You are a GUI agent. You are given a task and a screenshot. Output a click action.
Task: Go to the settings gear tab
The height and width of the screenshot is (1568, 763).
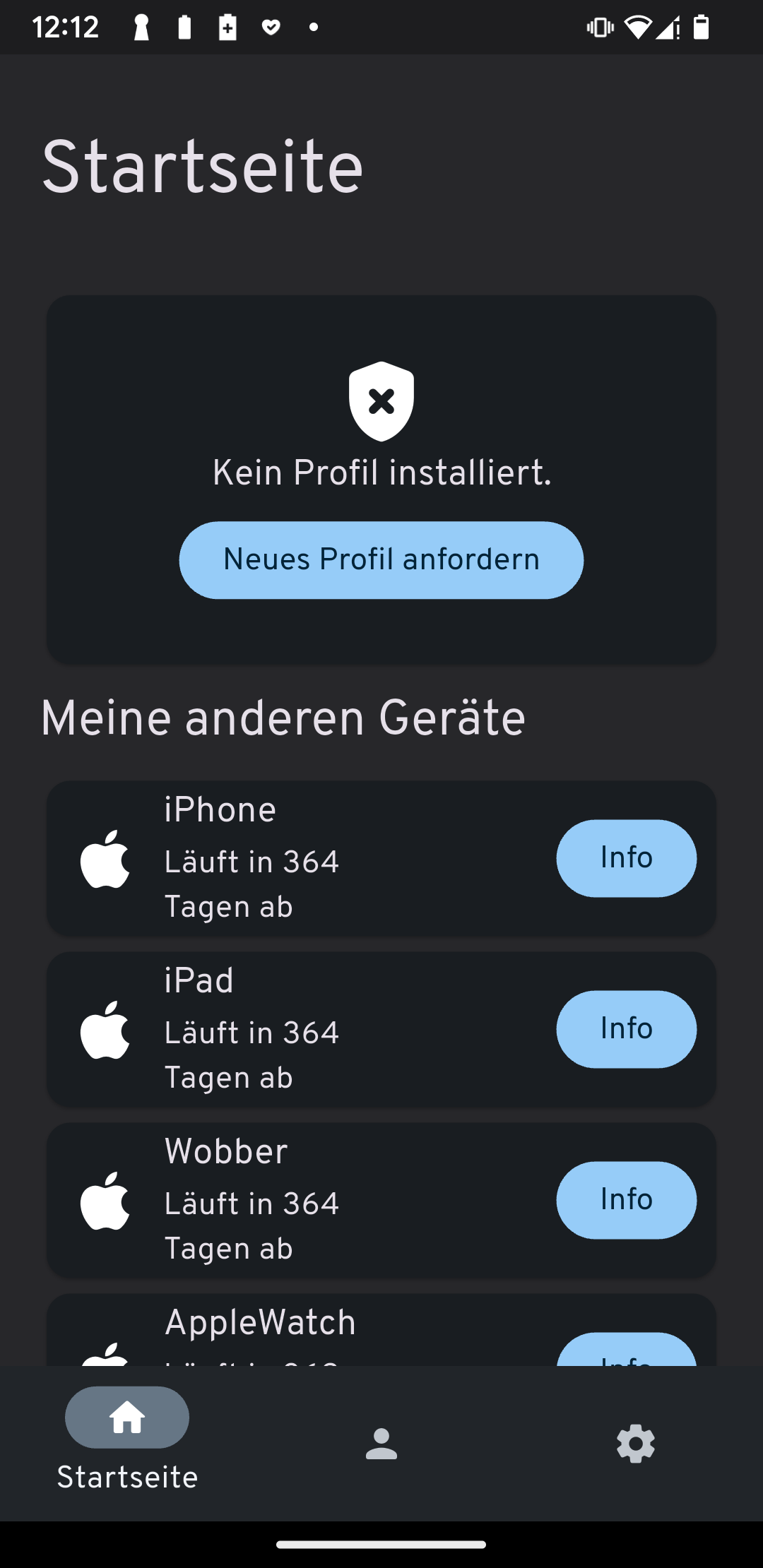point(636,1444)
